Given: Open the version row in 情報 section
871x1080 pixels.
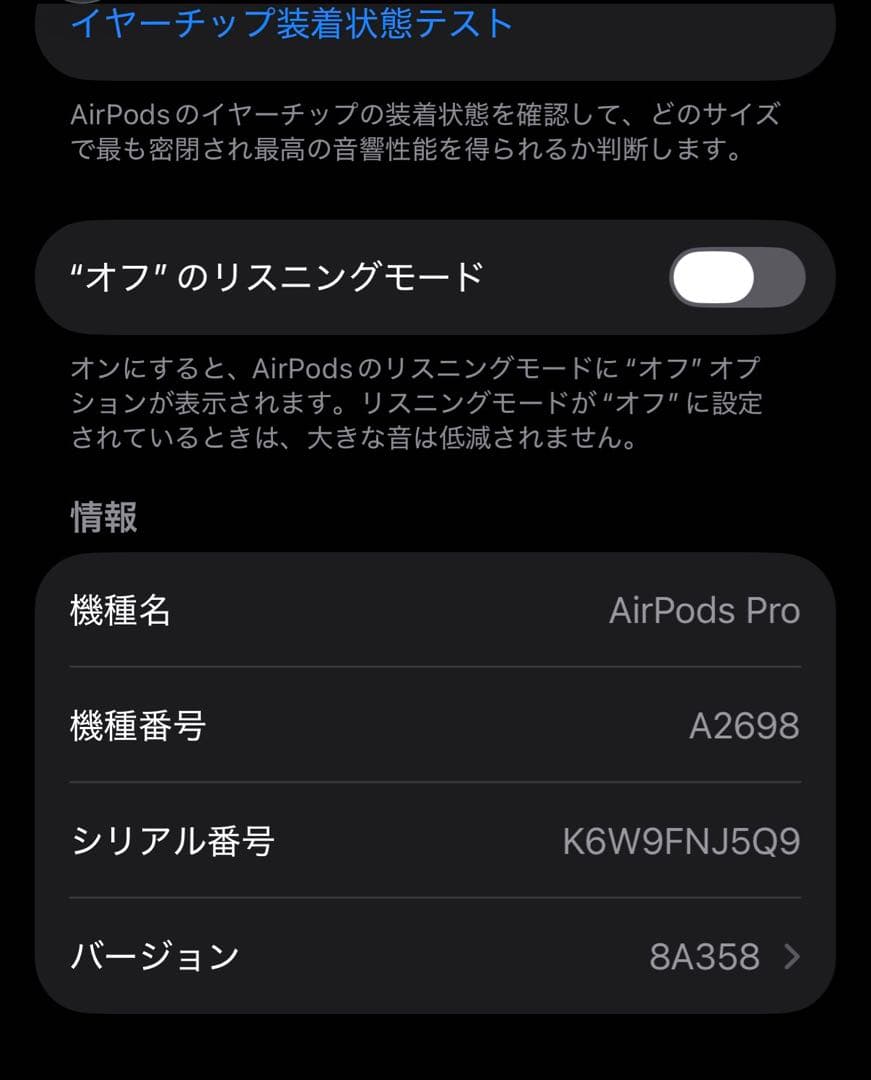Looking at the screenshot, I should (435, 956).
